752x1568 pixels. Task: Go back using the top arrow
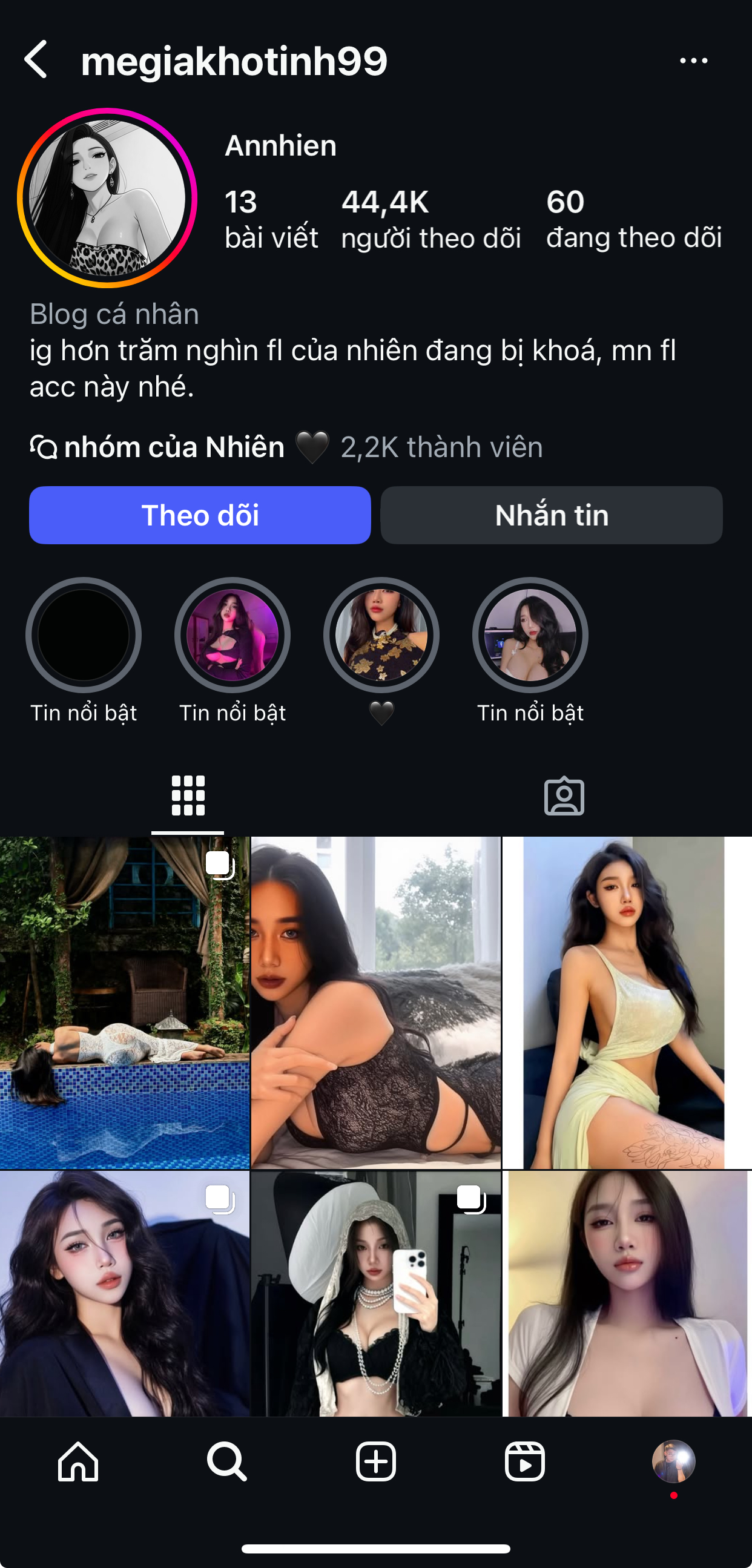36,60
